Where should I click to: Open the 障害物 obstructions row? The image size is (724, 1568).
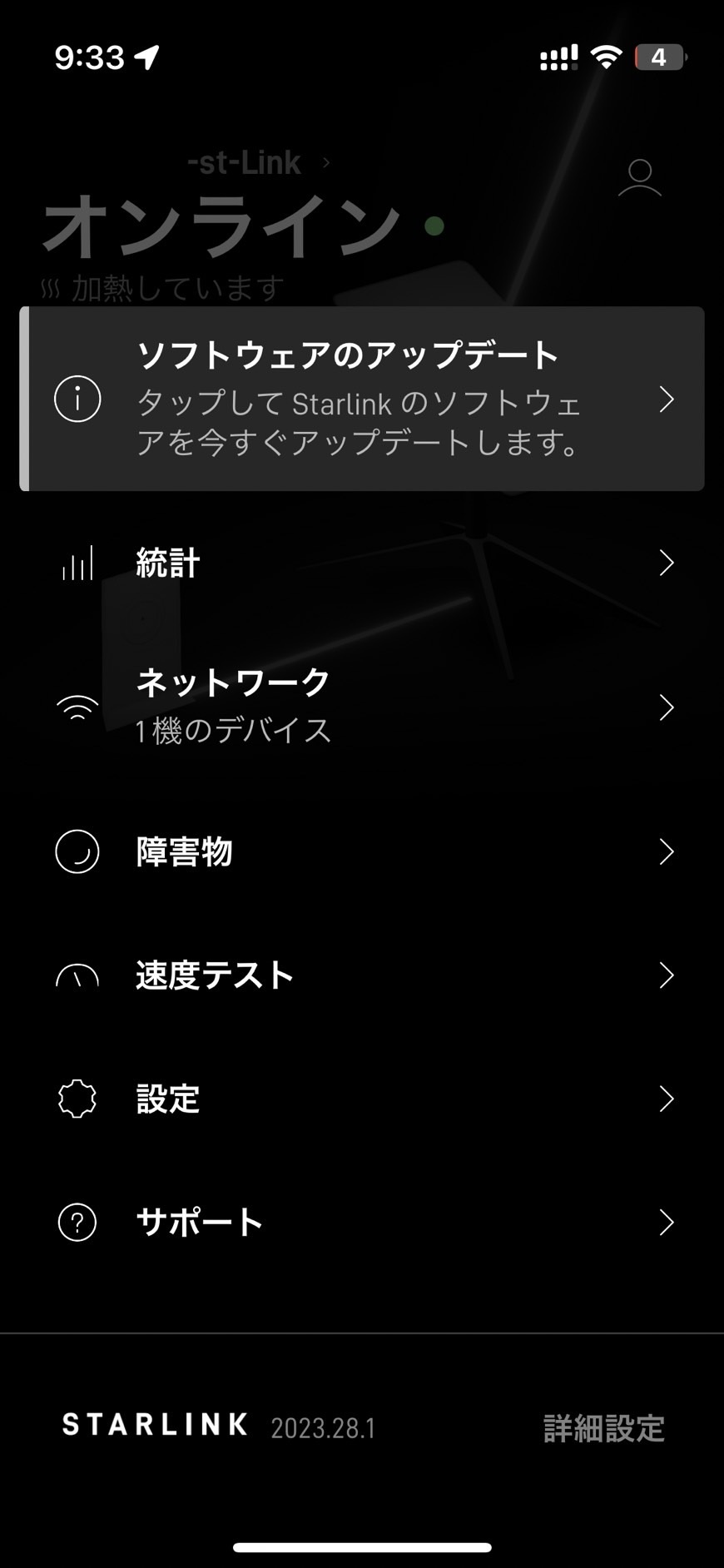(x=362, y=851)
